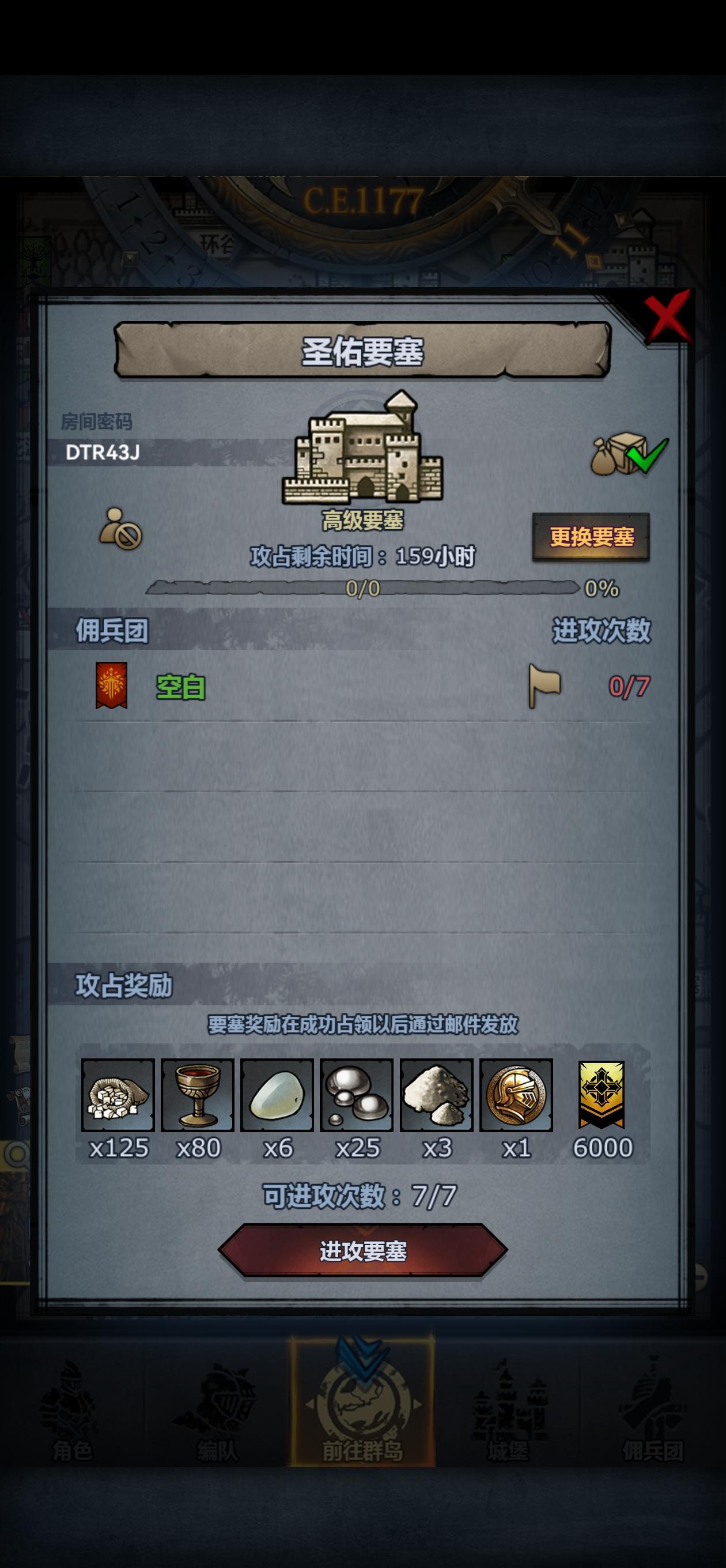Click the flag icon beside attack count 0/7
Image resolution: width=726 pixels, height=1568 pixels.
point(546,684)
